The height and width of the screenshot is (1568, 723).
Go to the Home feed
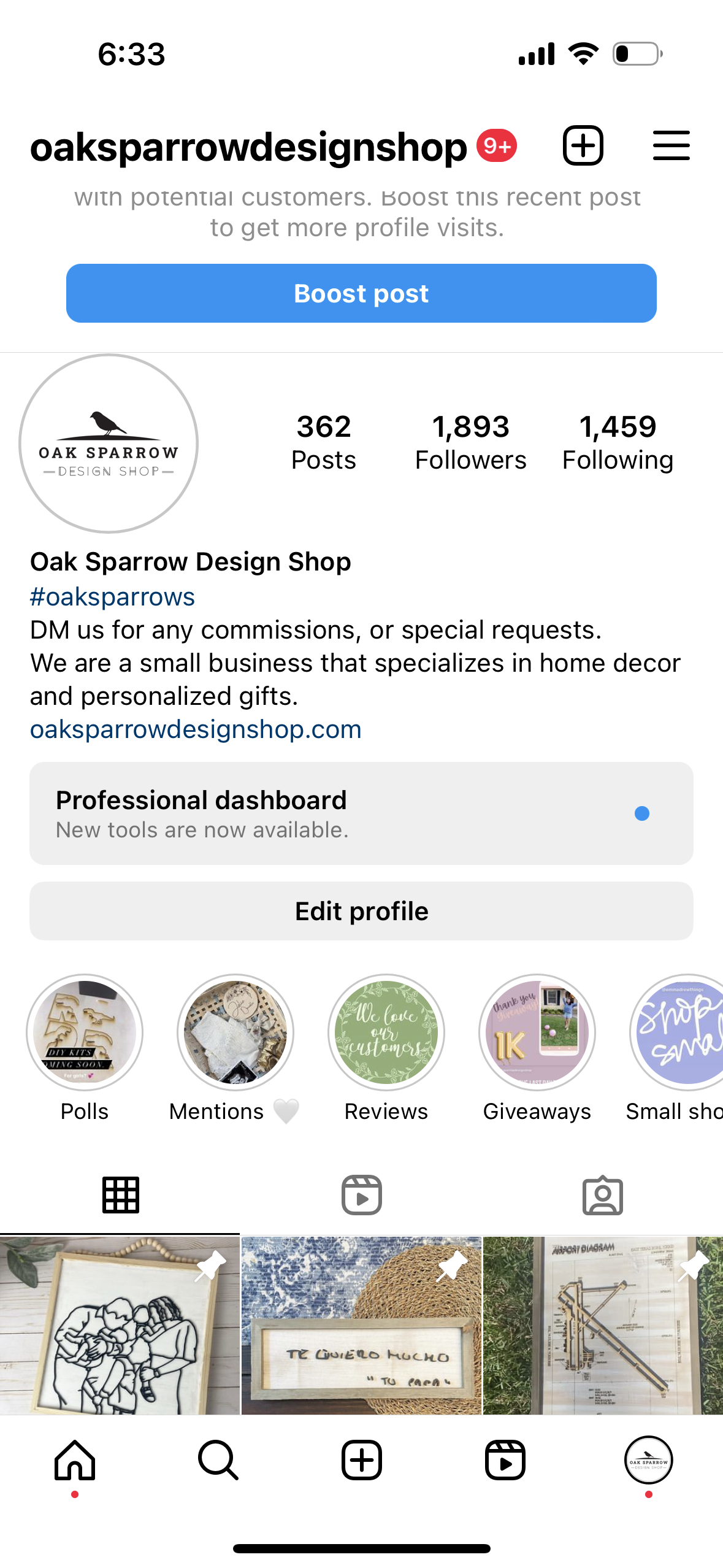[x=75, y=1460]
